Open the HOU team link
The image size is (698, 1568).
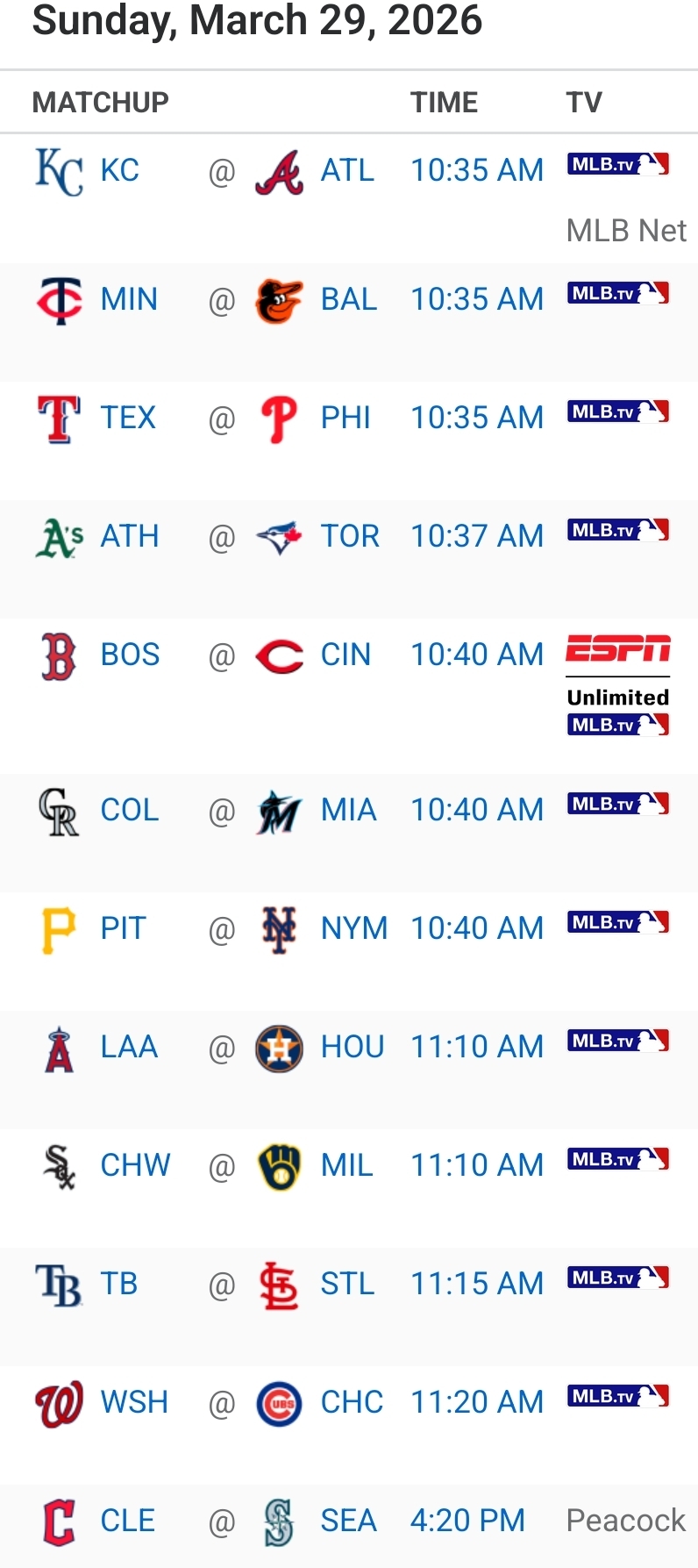(x=353, y=1047)
